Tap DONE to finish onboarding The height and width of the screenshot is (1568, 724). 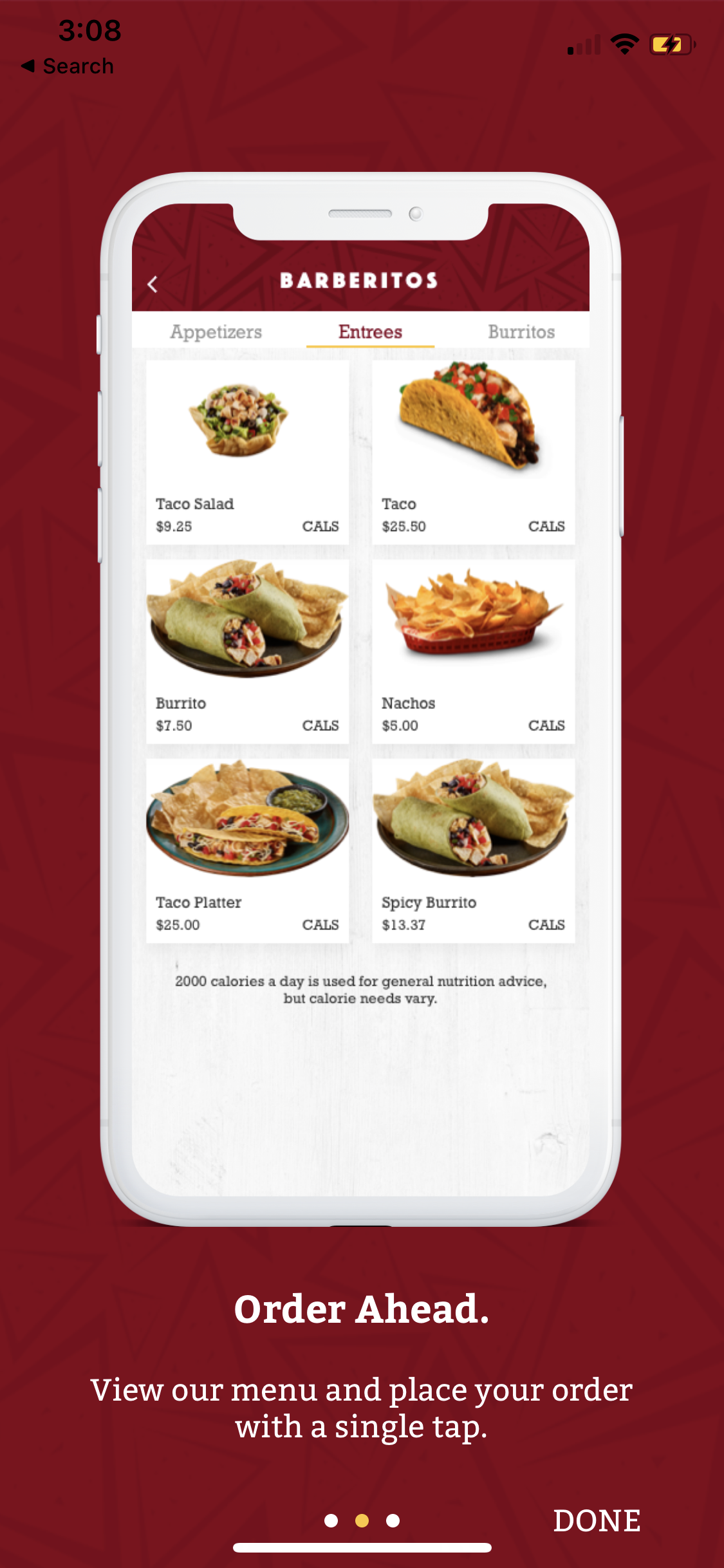[x=596, y=1520]
